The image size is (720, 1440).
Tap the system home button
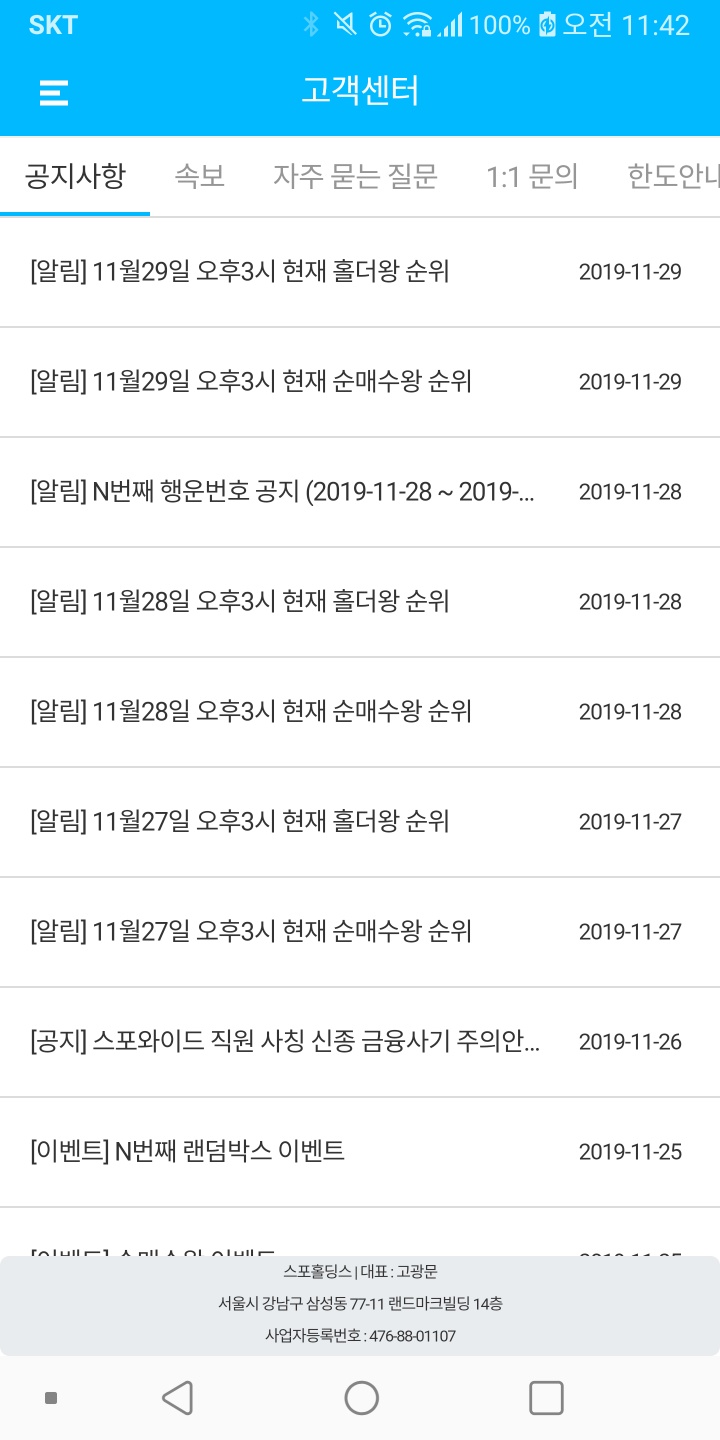coord(361,1398)
